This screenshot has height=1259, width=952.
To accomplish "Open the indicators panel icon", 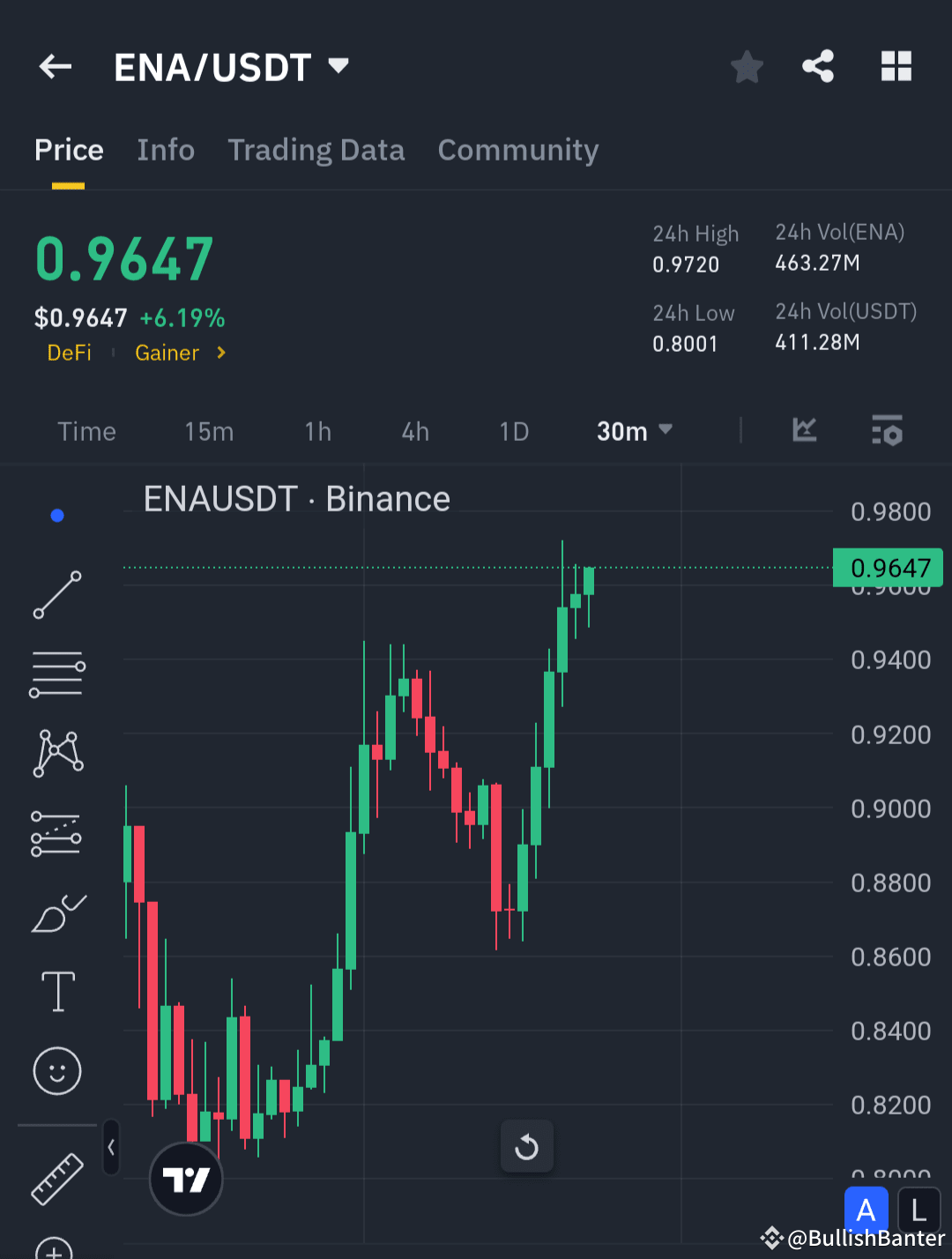I will 888,431.
